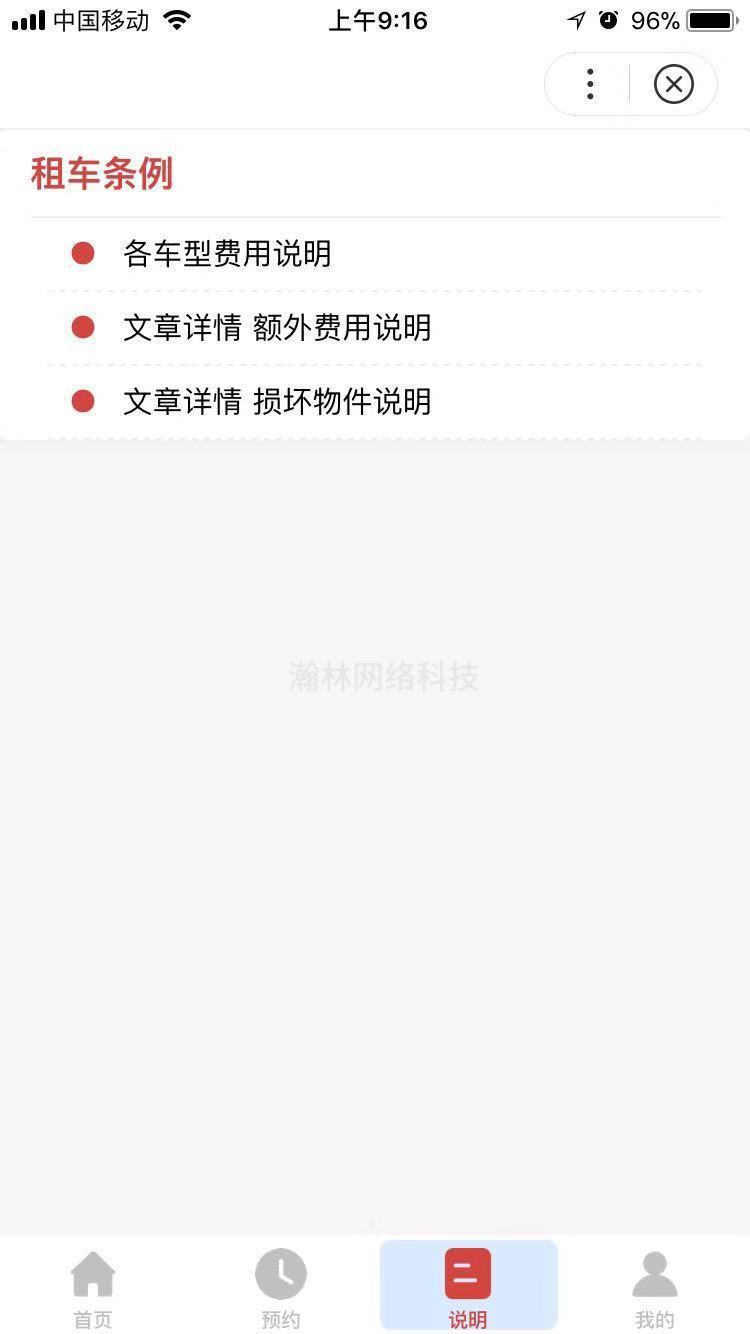Close the mini program
Image resolution: width=750 pixels, height=1334 pixels.
[x=673, y=84]
